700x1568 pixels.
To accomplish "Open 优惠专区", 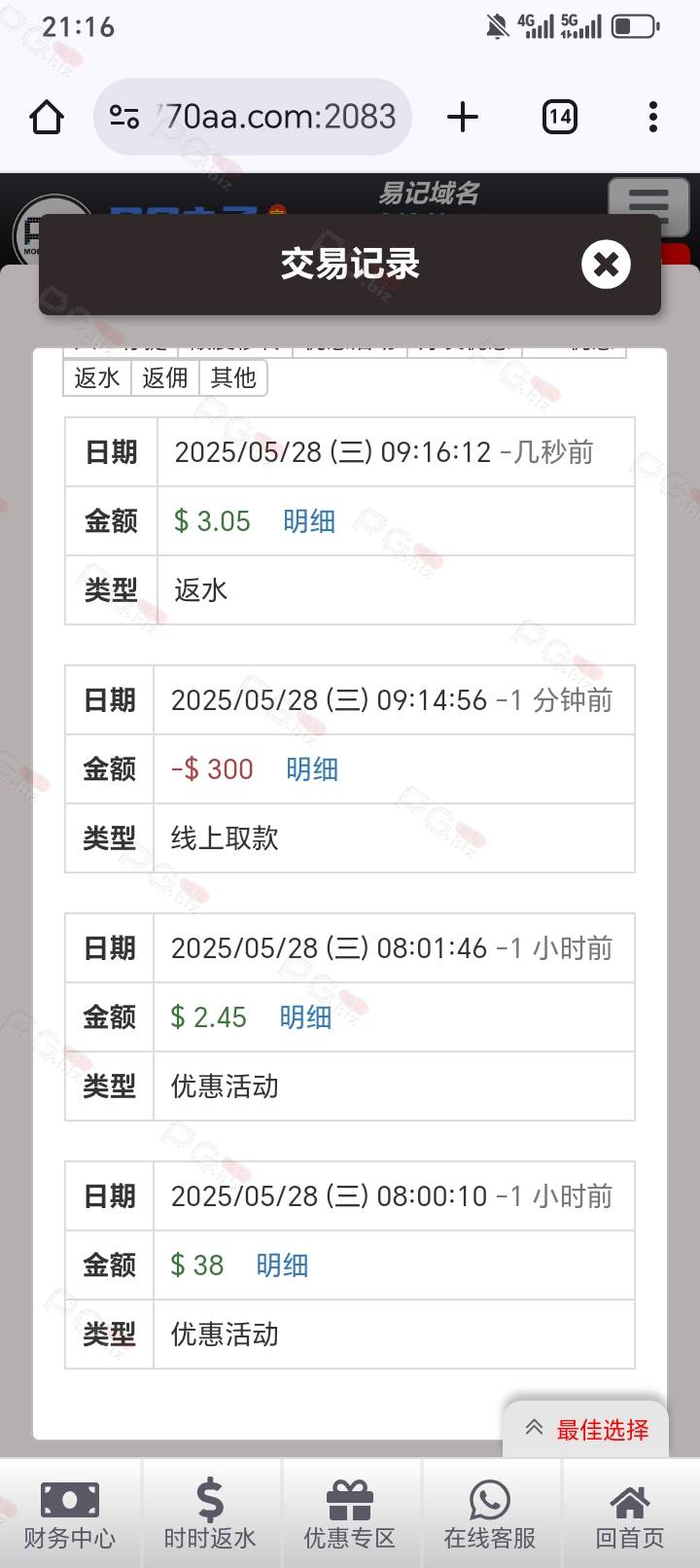I will coord(350,1514).
